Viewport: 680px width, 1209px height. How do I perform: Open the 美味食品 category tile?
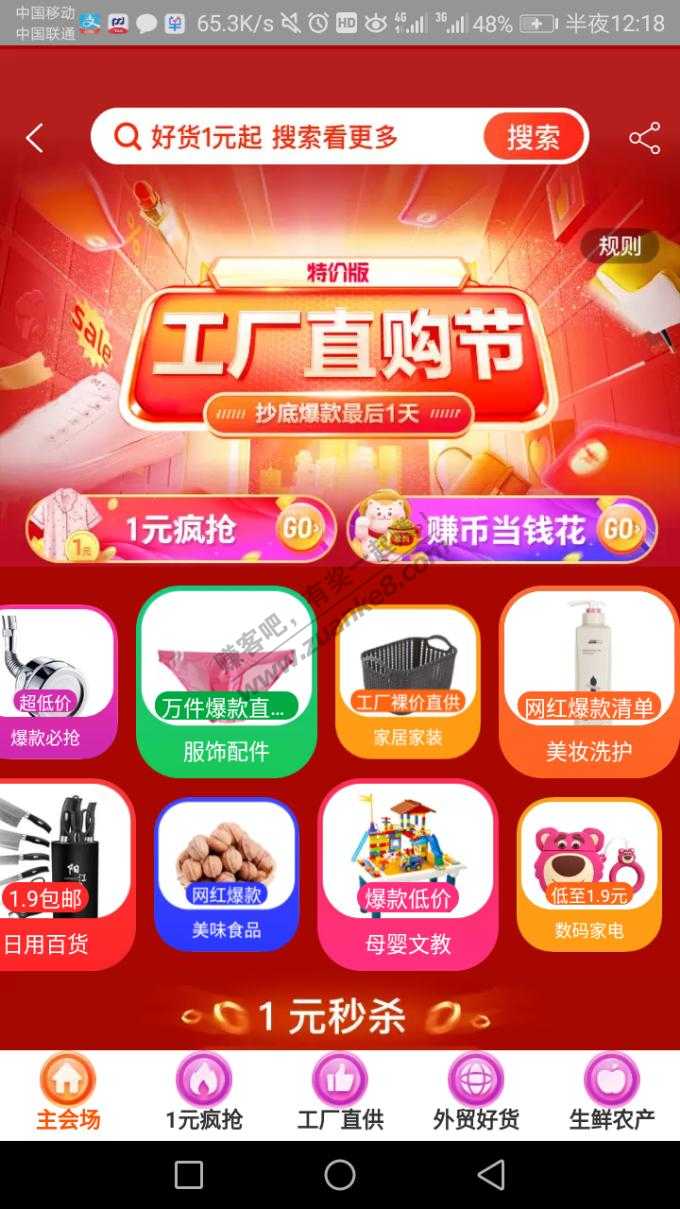[226, 875]
